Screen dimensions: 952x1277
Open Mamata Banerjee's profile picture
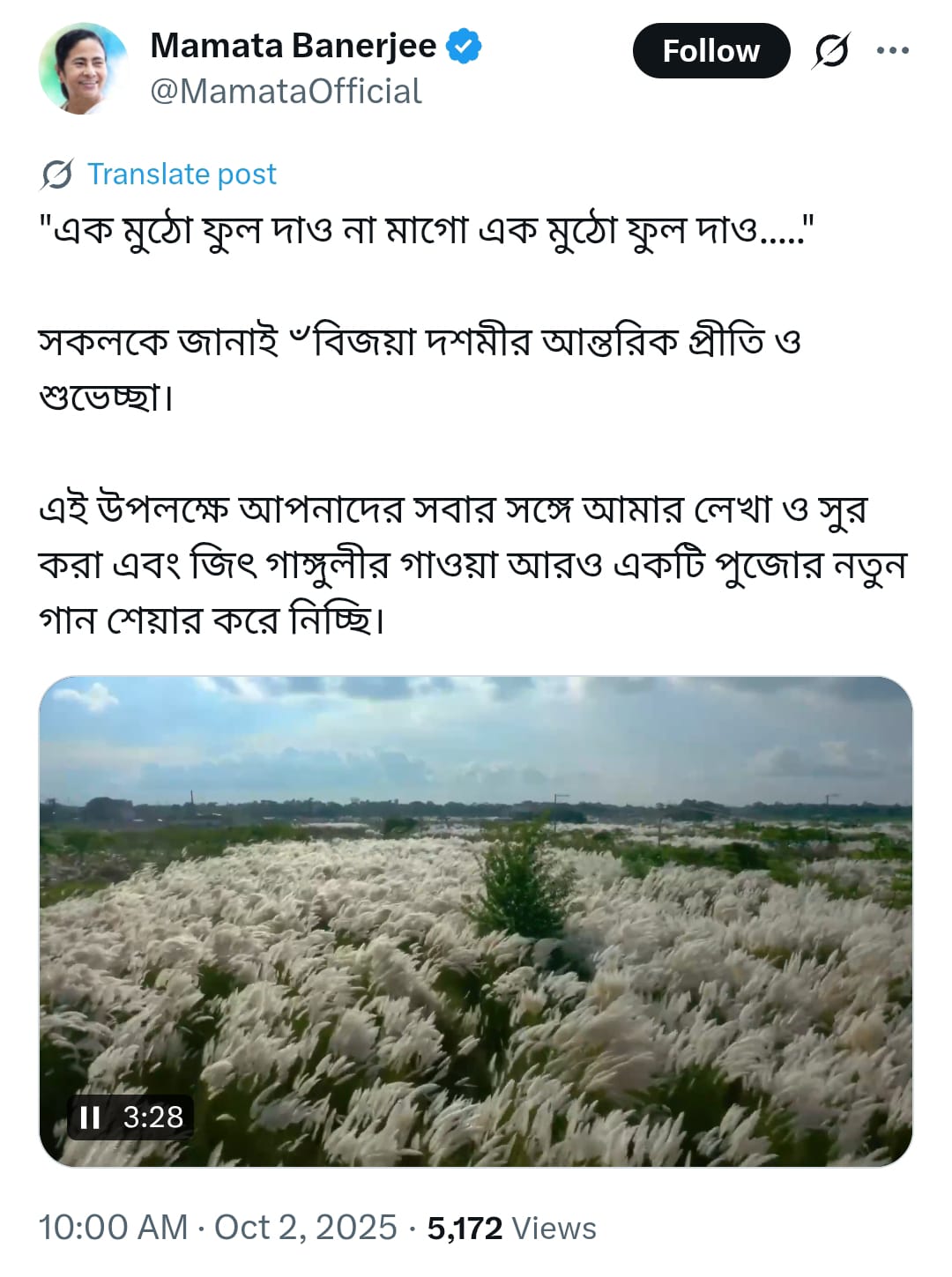[x=83, y=69]
